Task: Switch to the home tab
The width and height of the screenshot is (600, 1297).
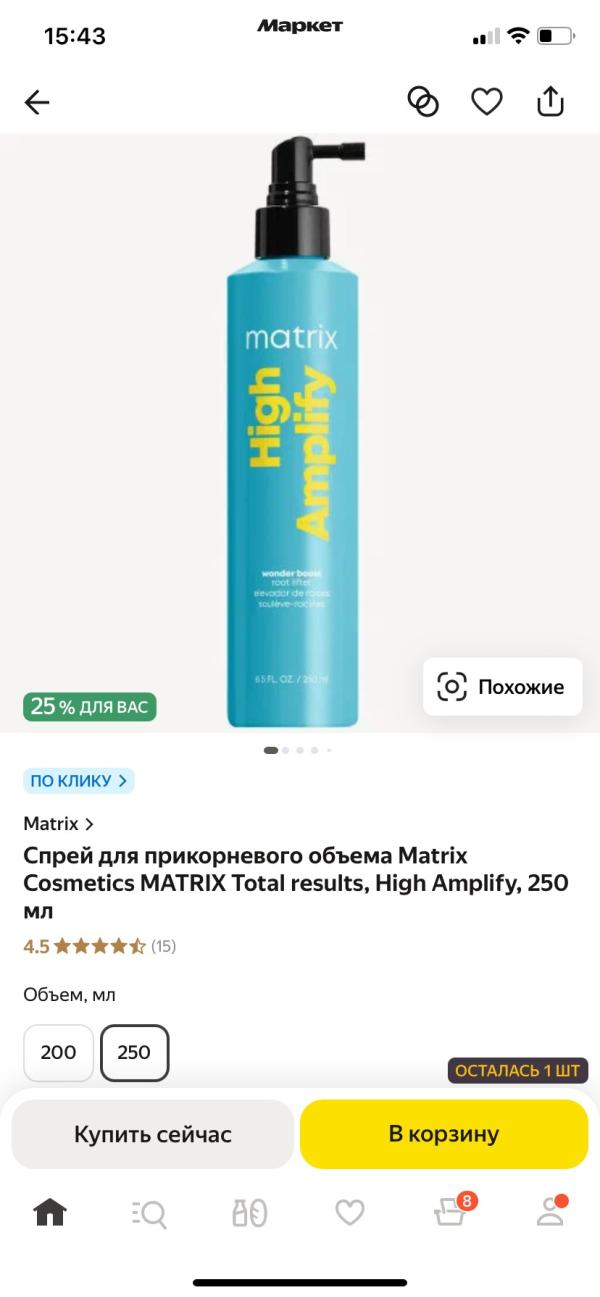Action: click(50, 1213)
